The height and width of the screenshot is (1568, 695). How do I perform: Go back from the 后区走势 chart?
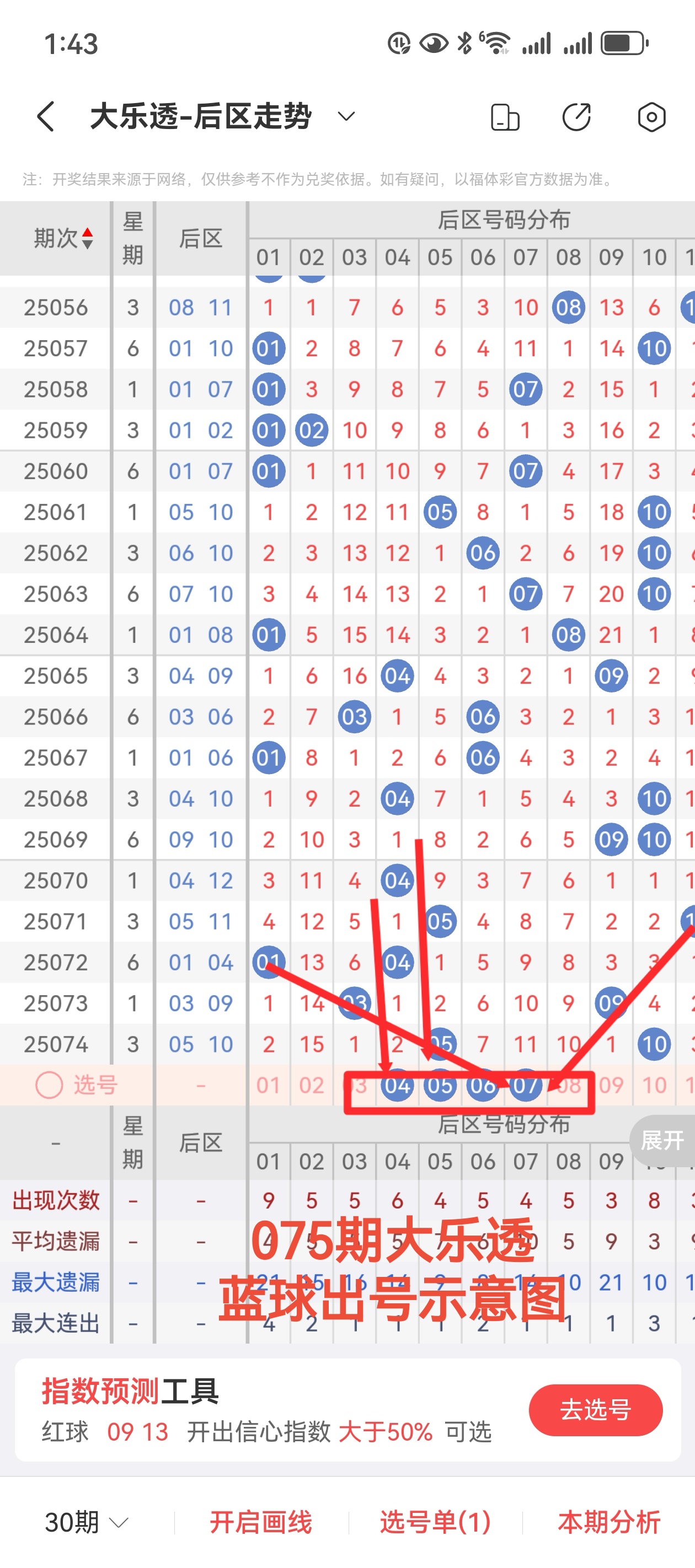pyautogui.click(x=46, y=116)
